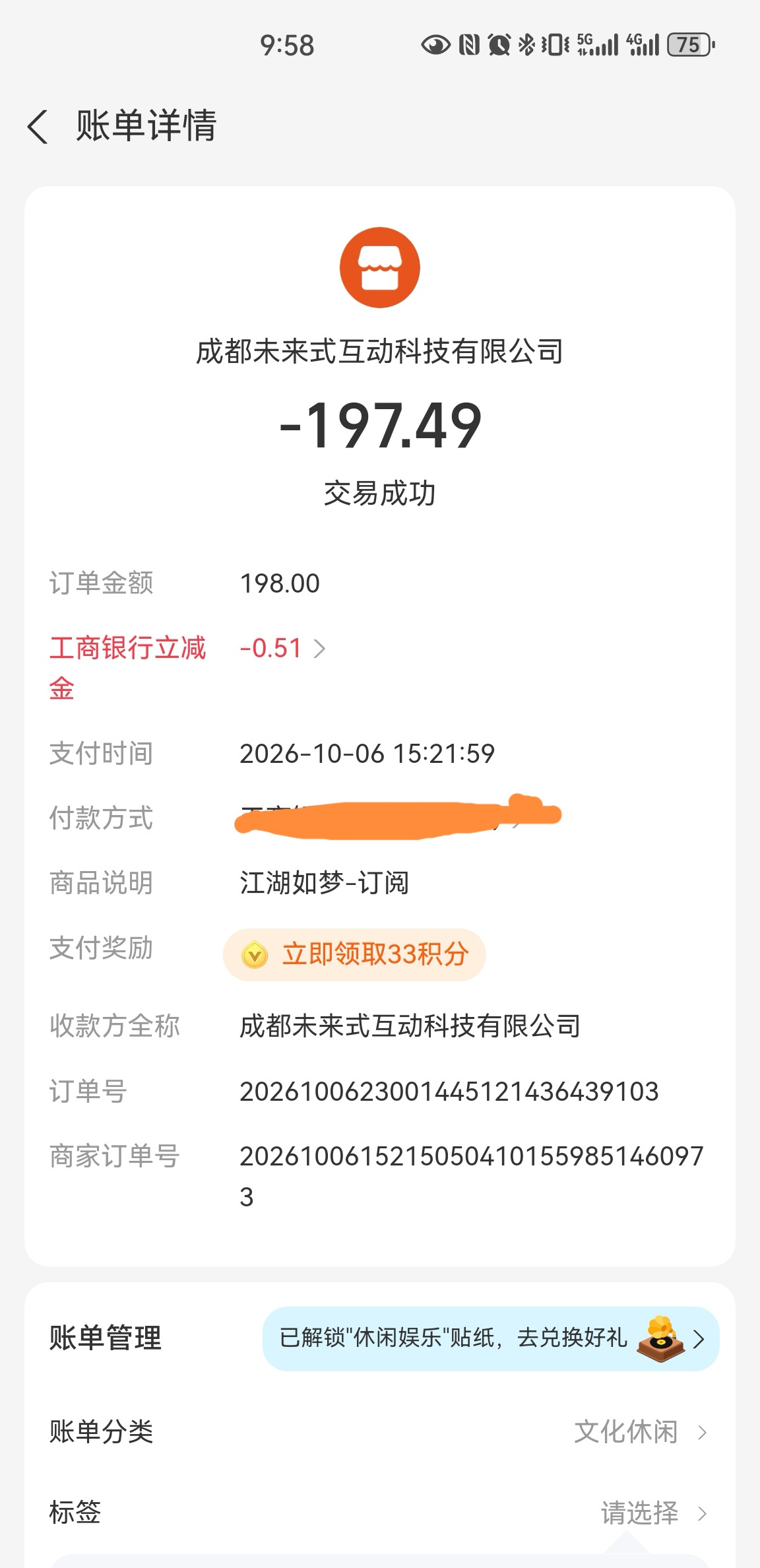This screenshot has height=1568, width=760.
Task: Open the 工商银行立减金 -0.51 discount details
Action: click(283, 649)
